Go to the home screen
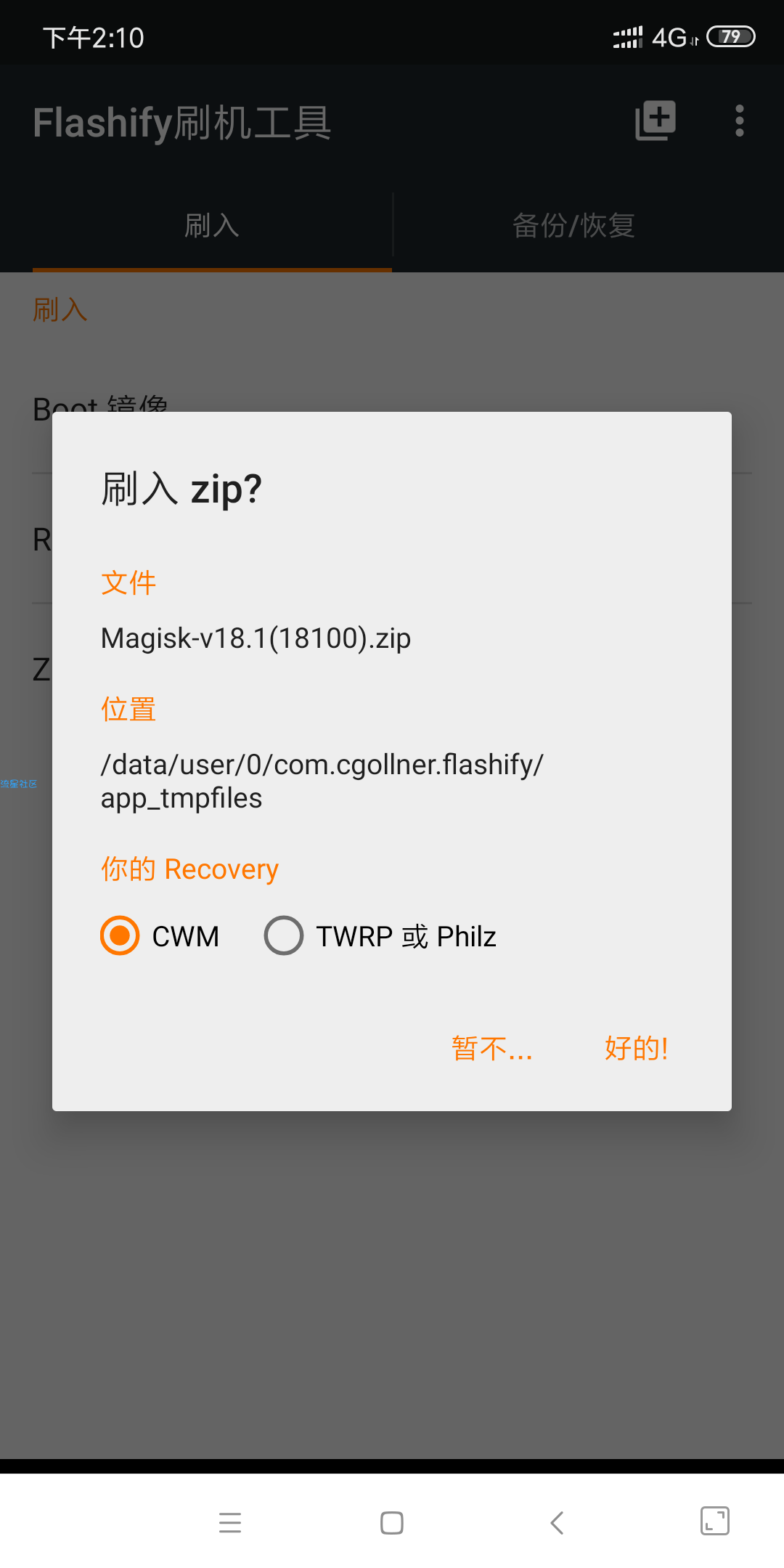The image size is (784, 1568). (x=392, y=1522)
